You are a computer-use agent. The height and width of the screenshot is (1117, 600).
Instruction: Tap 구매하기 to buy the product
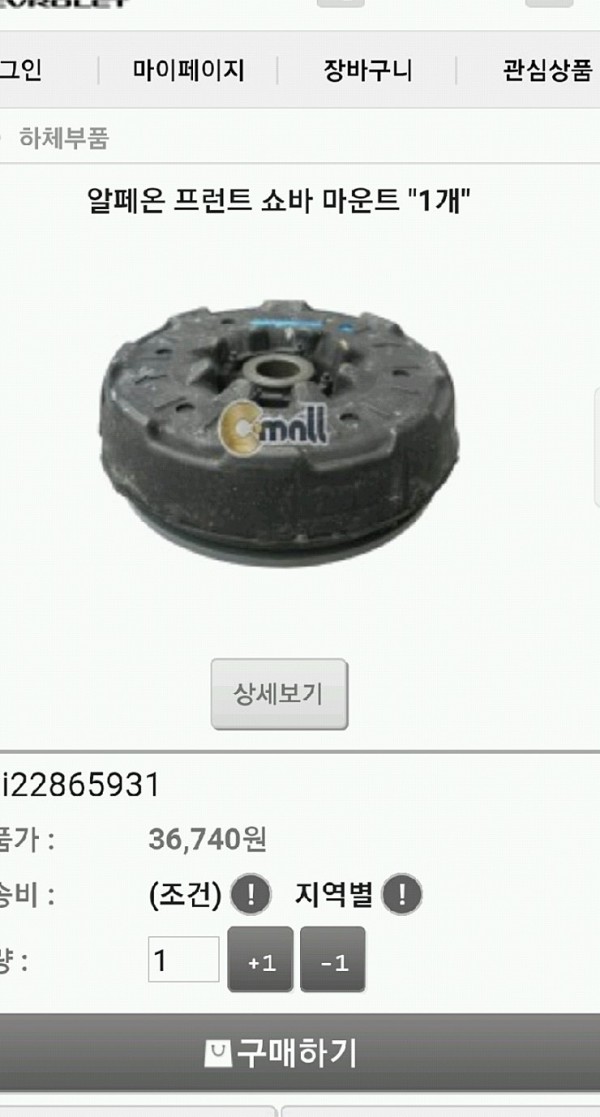(x=281, y=1052)
